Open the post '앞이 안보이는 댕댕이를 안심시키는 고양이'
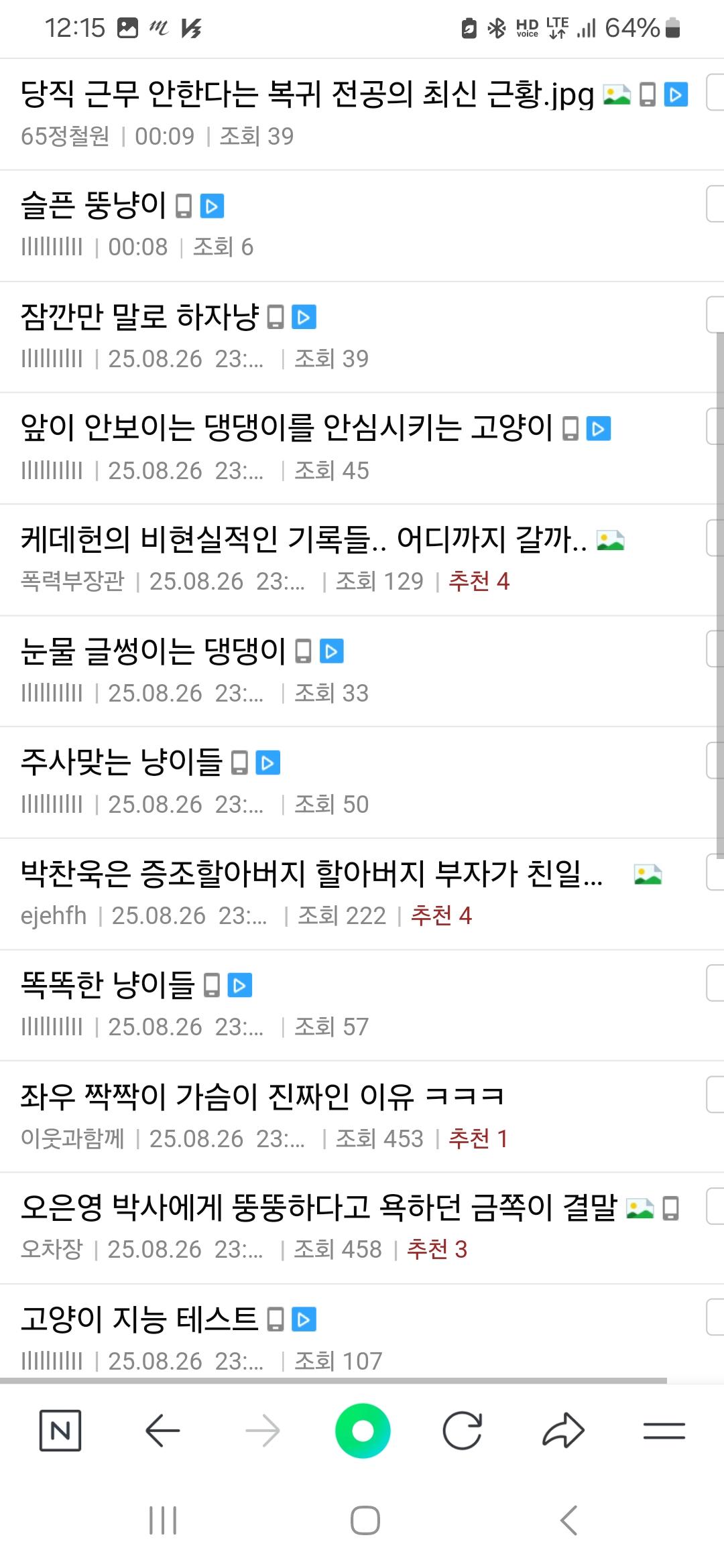 pyautogui.click(x=287, y=428)
